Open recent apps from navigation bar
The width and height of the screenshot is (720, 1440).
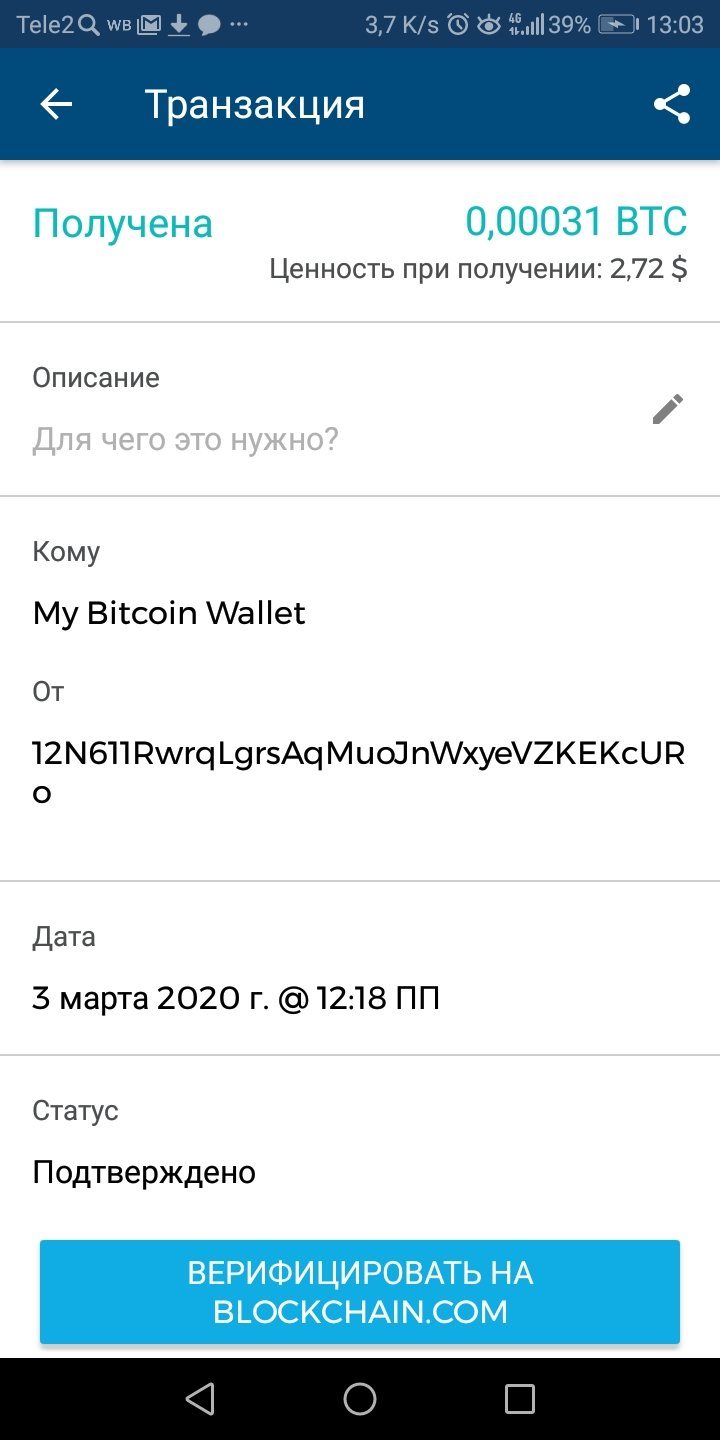(520, 1399)
